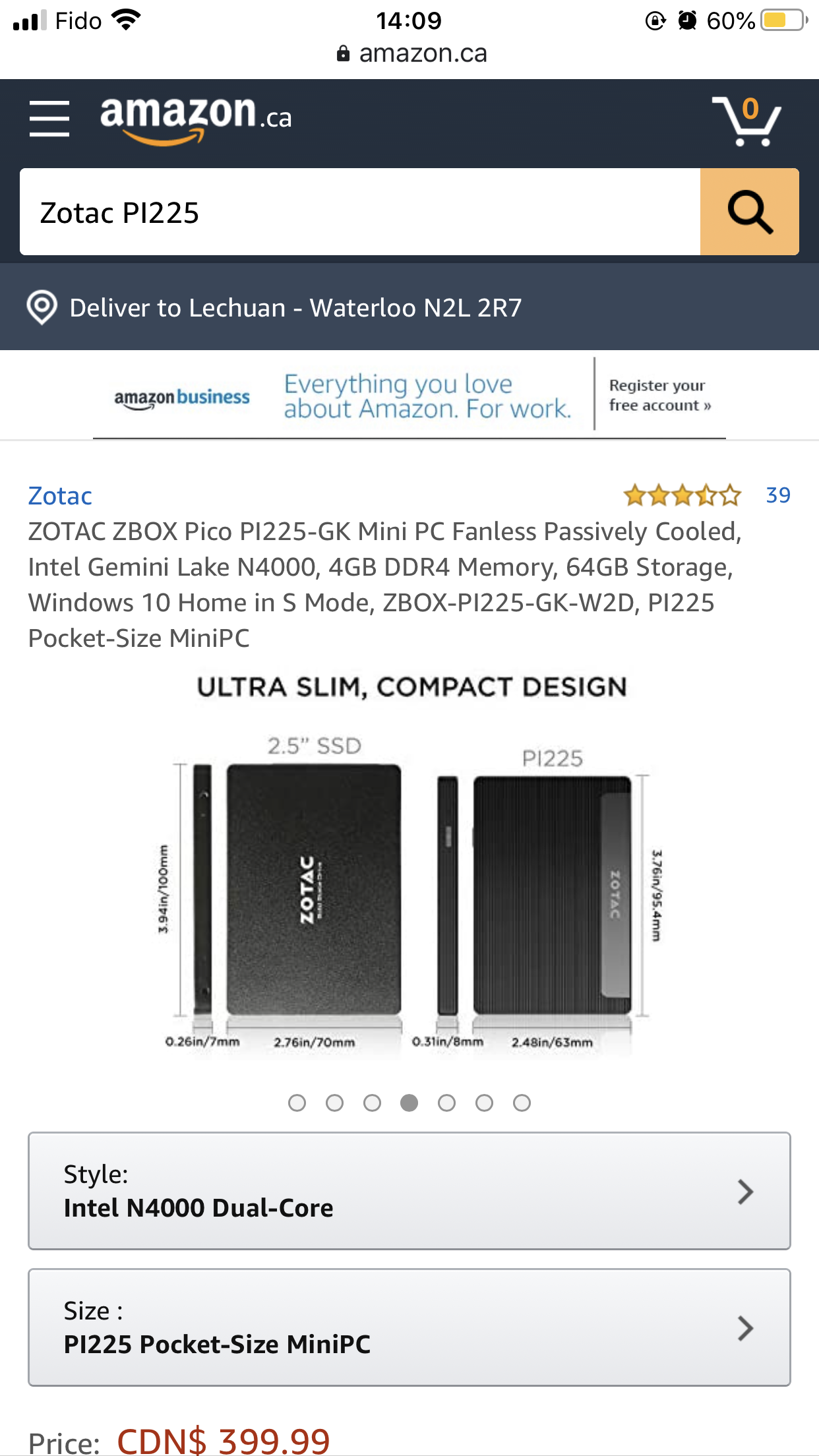Image resolution: width=819 pixels, height=1456 pixels.
Task: Submit search with the magnifier button
Action: (749, 212)
